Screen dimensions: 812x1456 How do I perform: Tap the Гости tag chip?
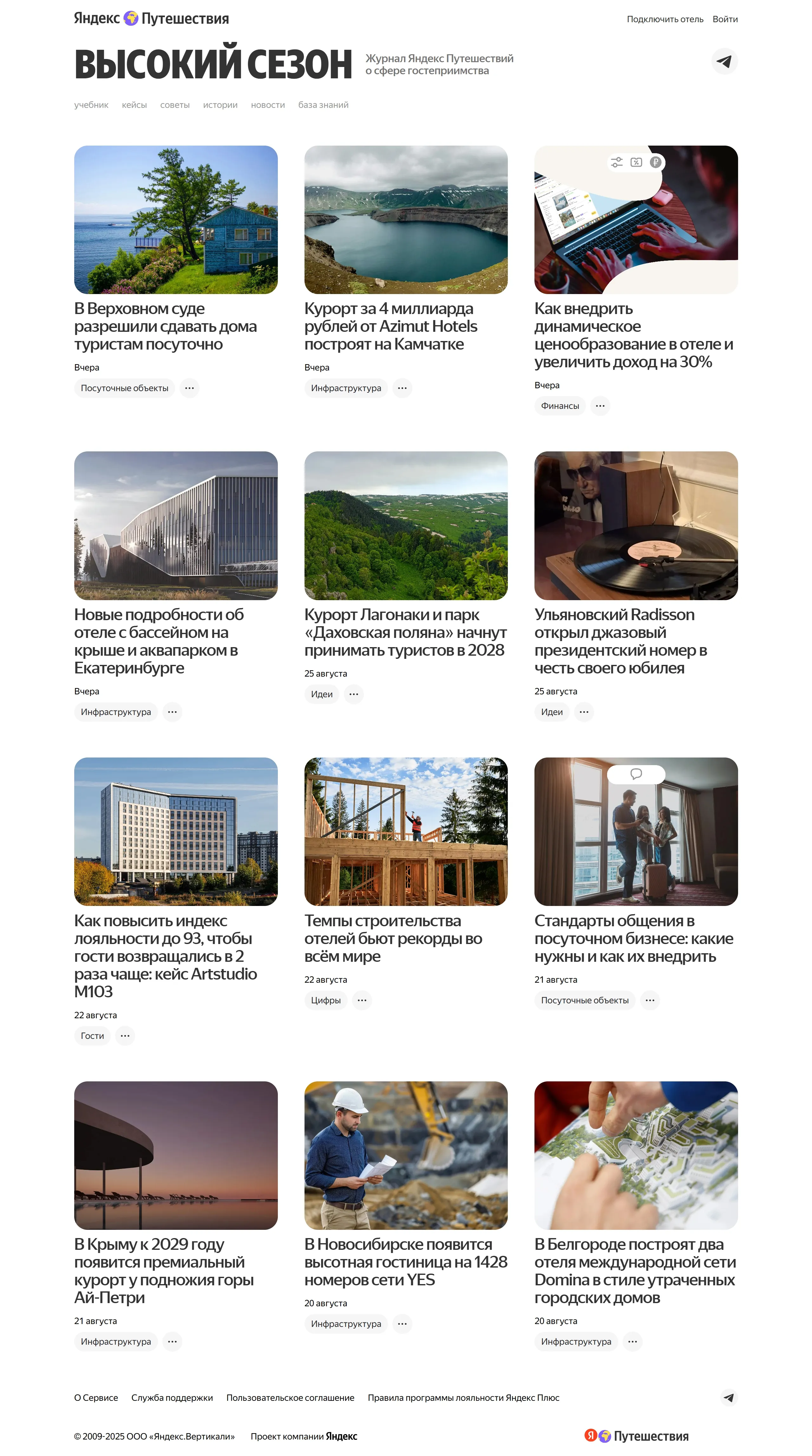[92, 1036]
